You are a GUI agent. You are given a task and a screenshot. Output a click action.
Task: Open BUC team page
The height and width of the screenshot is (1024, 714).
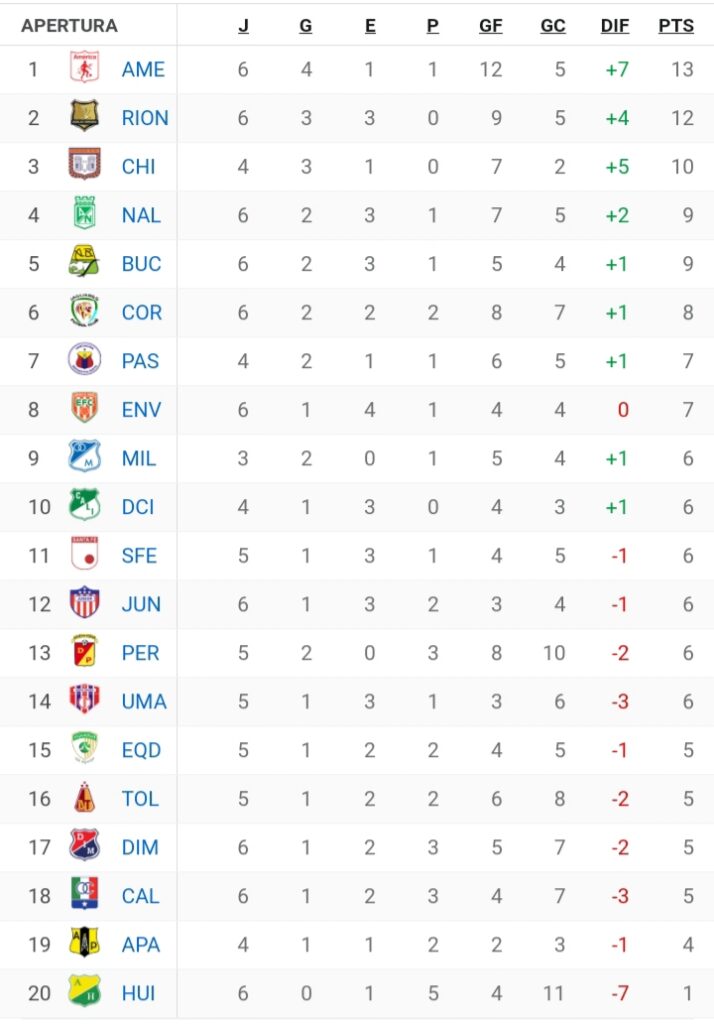(141, 264)
